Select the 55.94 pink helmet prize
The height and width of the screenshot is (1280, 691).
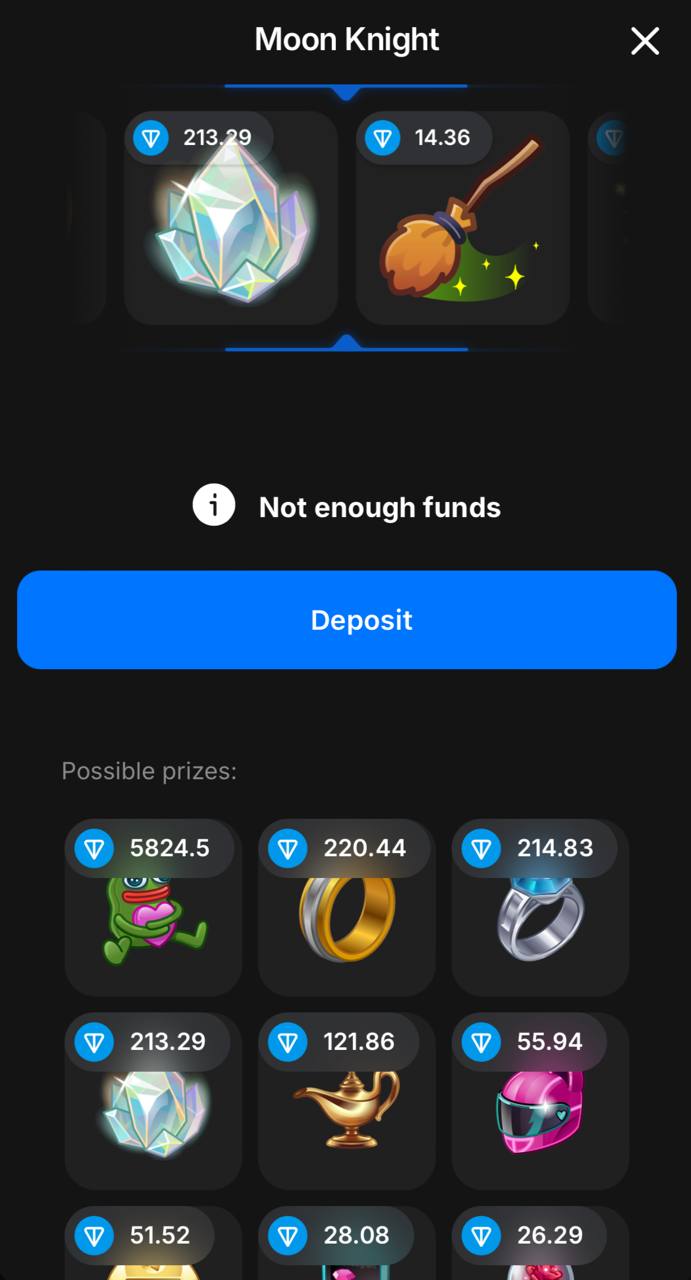(540, 1101)
